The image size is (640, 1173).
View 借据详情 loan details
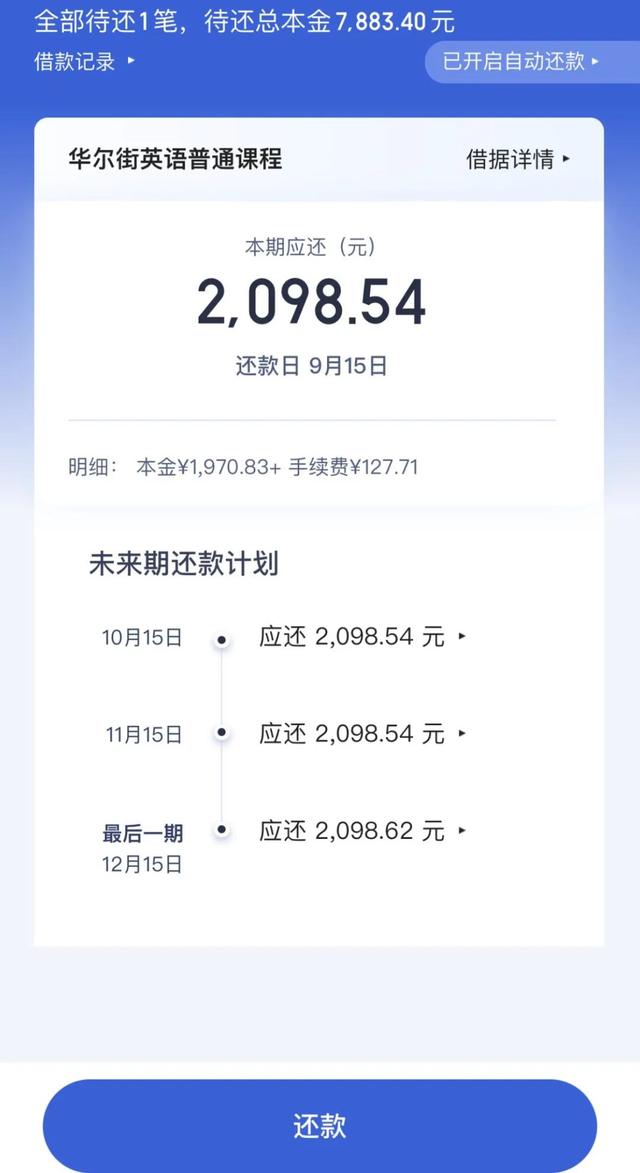518,159
